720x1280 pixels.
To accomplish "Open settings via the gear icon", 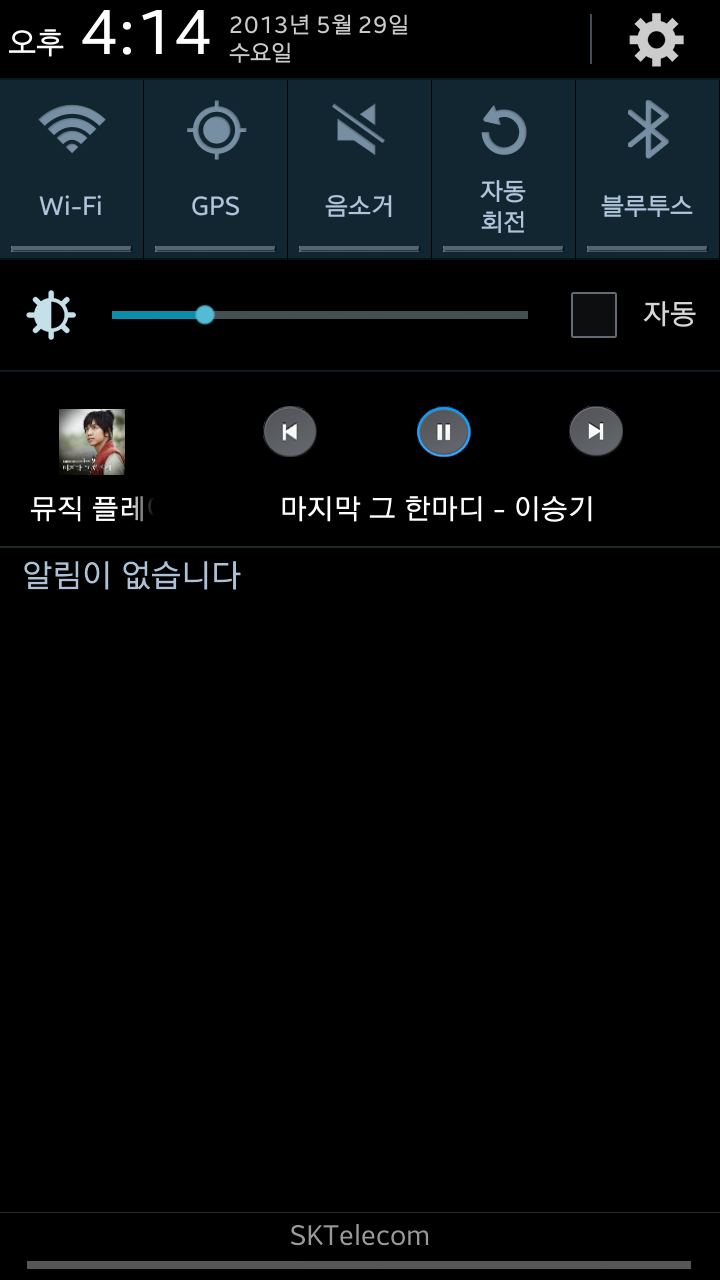I will click(x=656, y=40).
